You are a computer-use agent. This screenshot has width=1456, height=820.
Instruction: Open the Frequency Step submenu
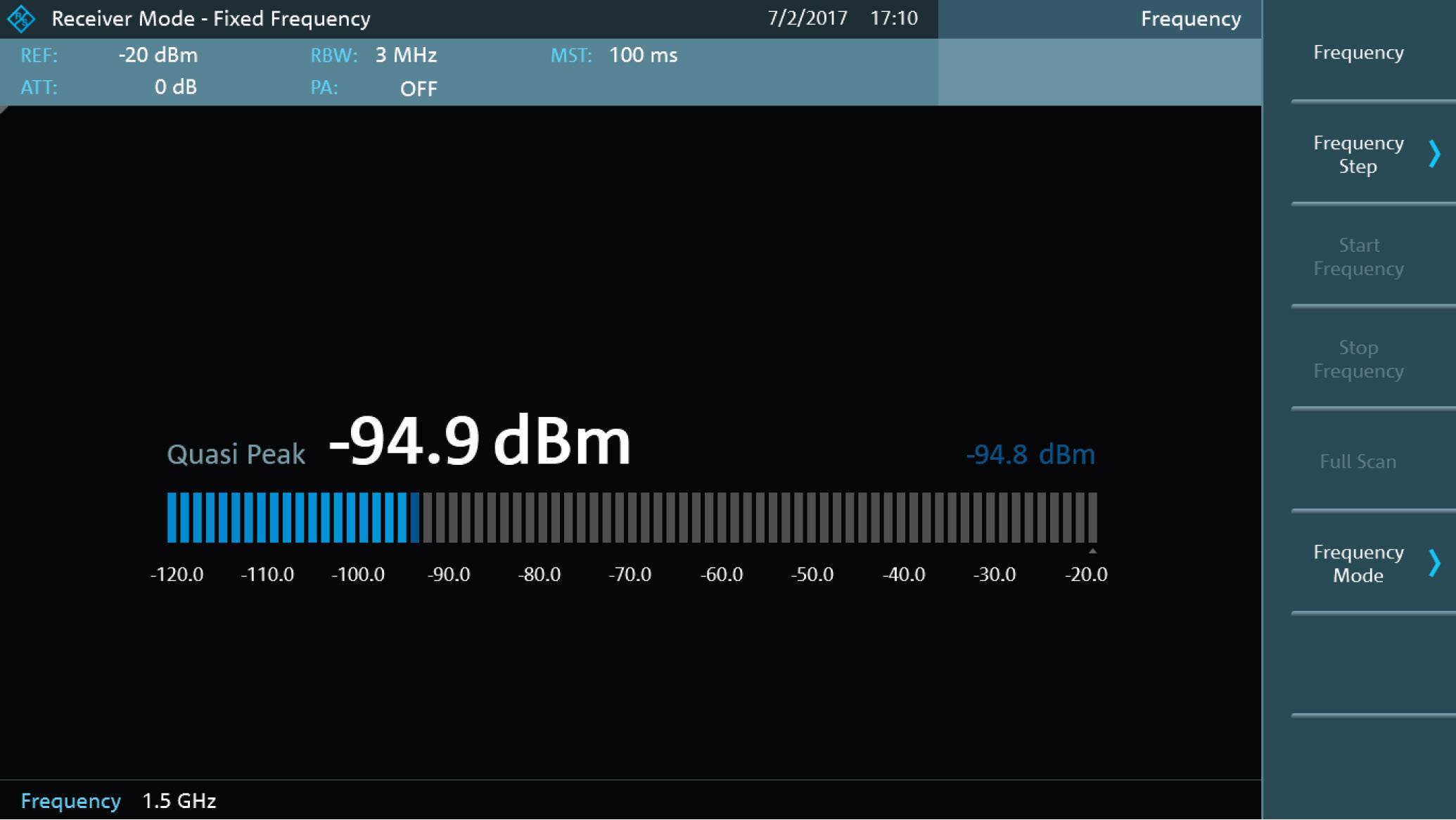point(1358,154)
